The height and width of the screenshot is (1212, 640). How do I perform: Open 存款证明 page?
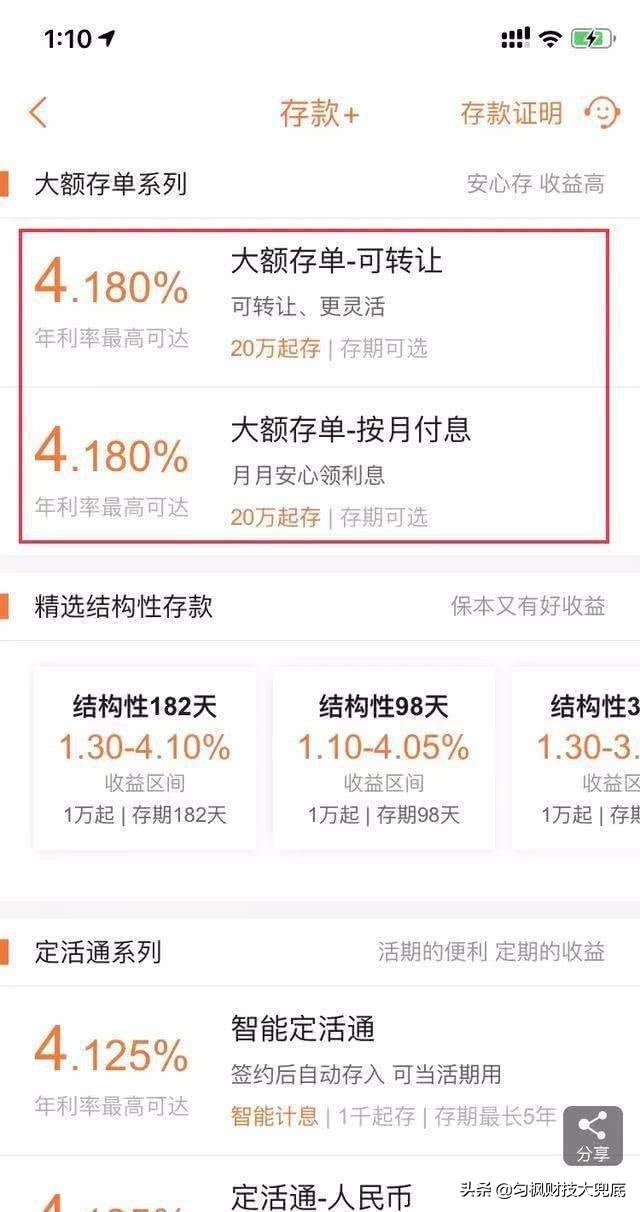coord(511,113)
